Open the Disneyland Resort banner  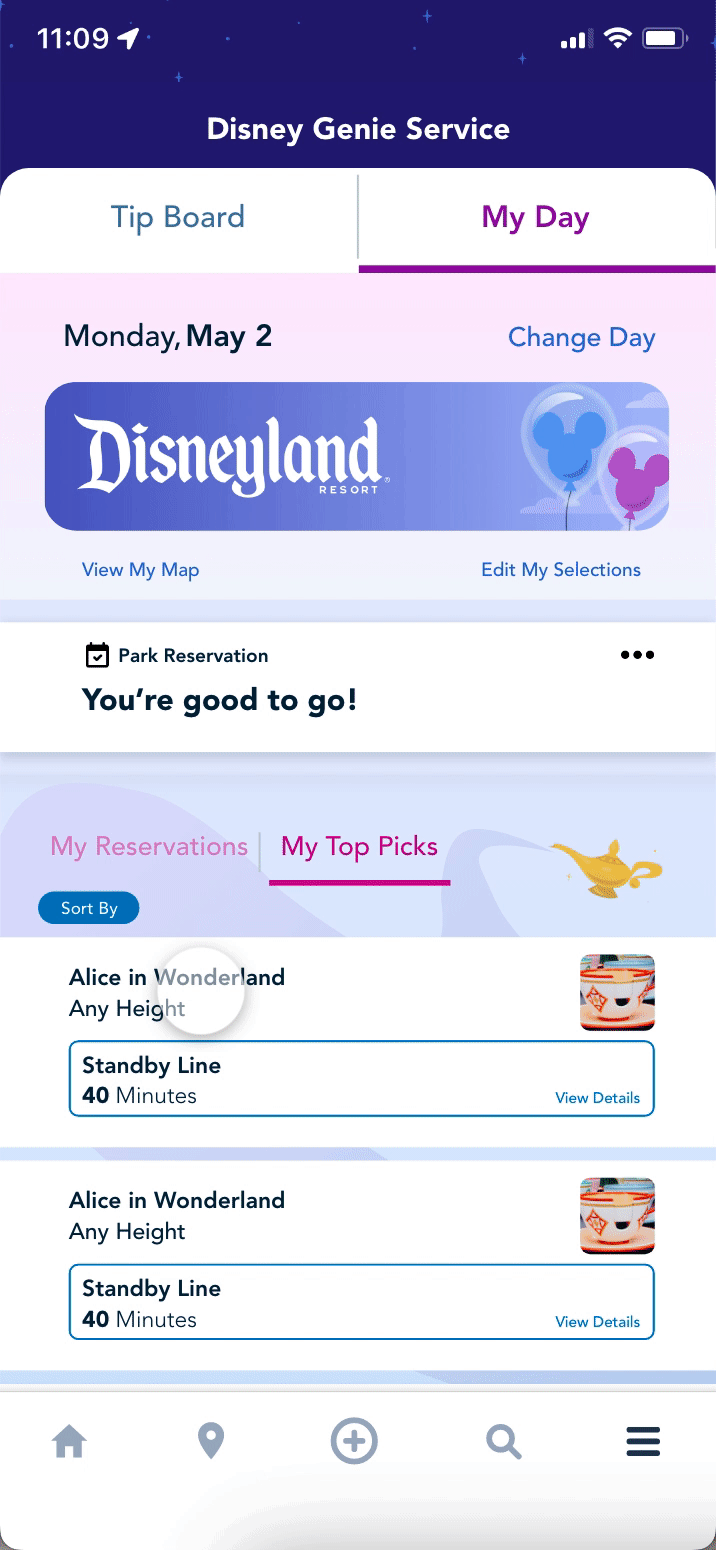(357, 456)
